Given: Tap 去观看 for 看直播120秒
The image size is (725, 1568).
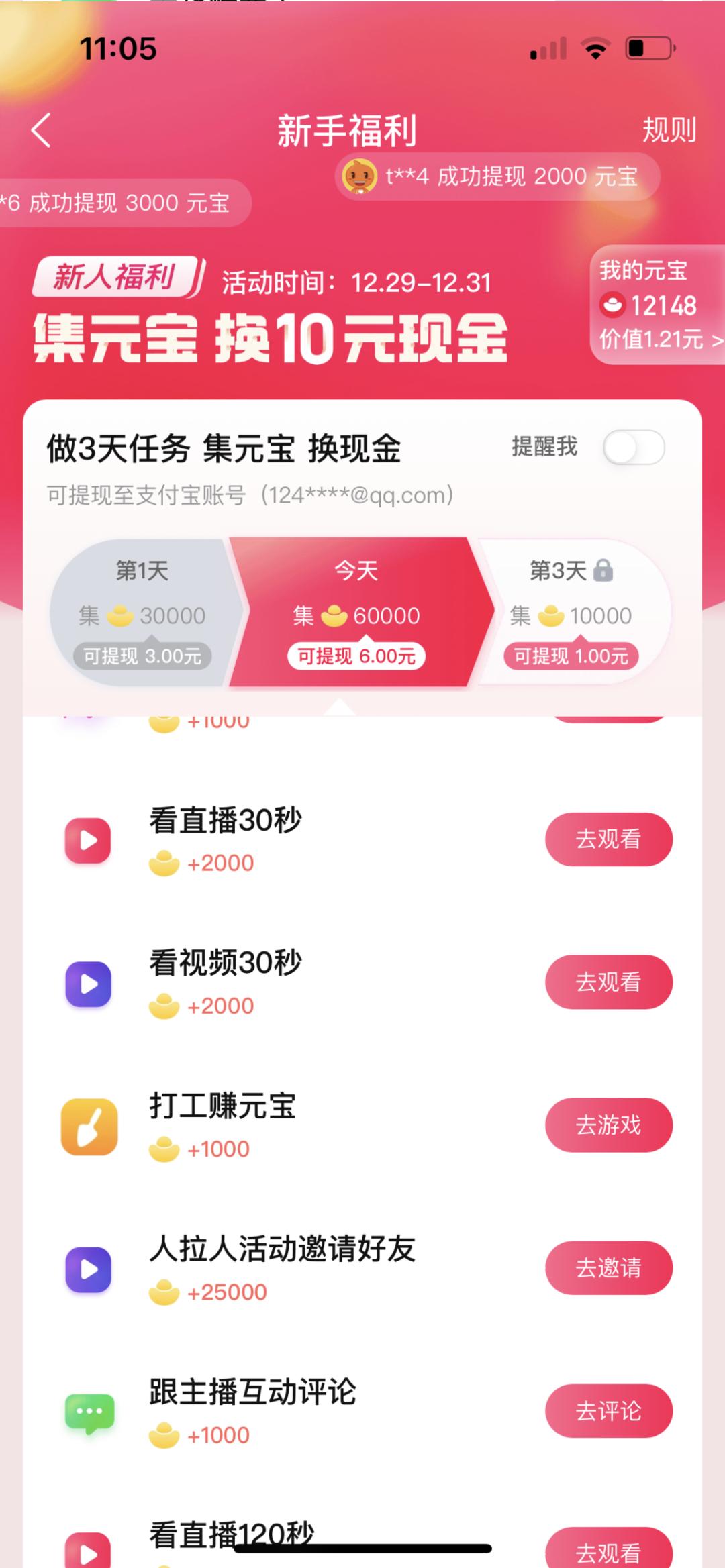Looking at the screenshot, I should 608,1550.
